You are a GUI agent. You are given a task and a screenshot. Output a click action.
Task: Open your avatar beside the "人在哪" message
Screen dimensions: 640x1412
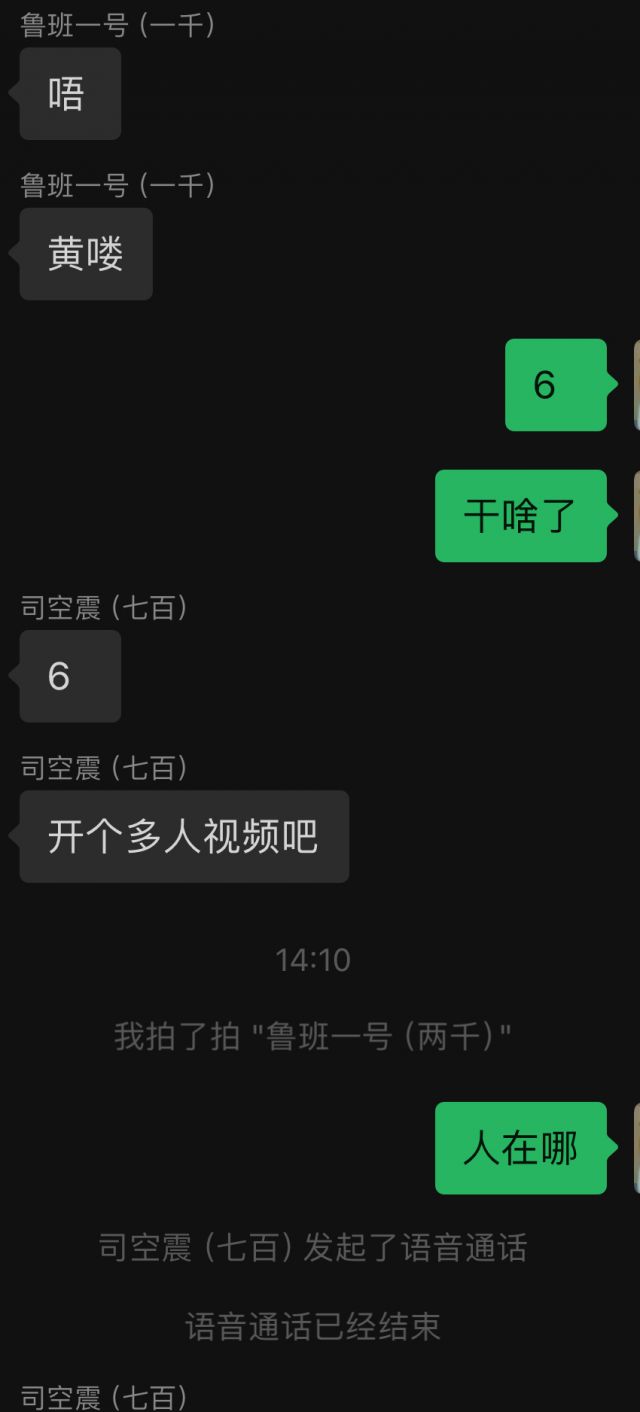pyautogui.click(x=636, y=1148)
